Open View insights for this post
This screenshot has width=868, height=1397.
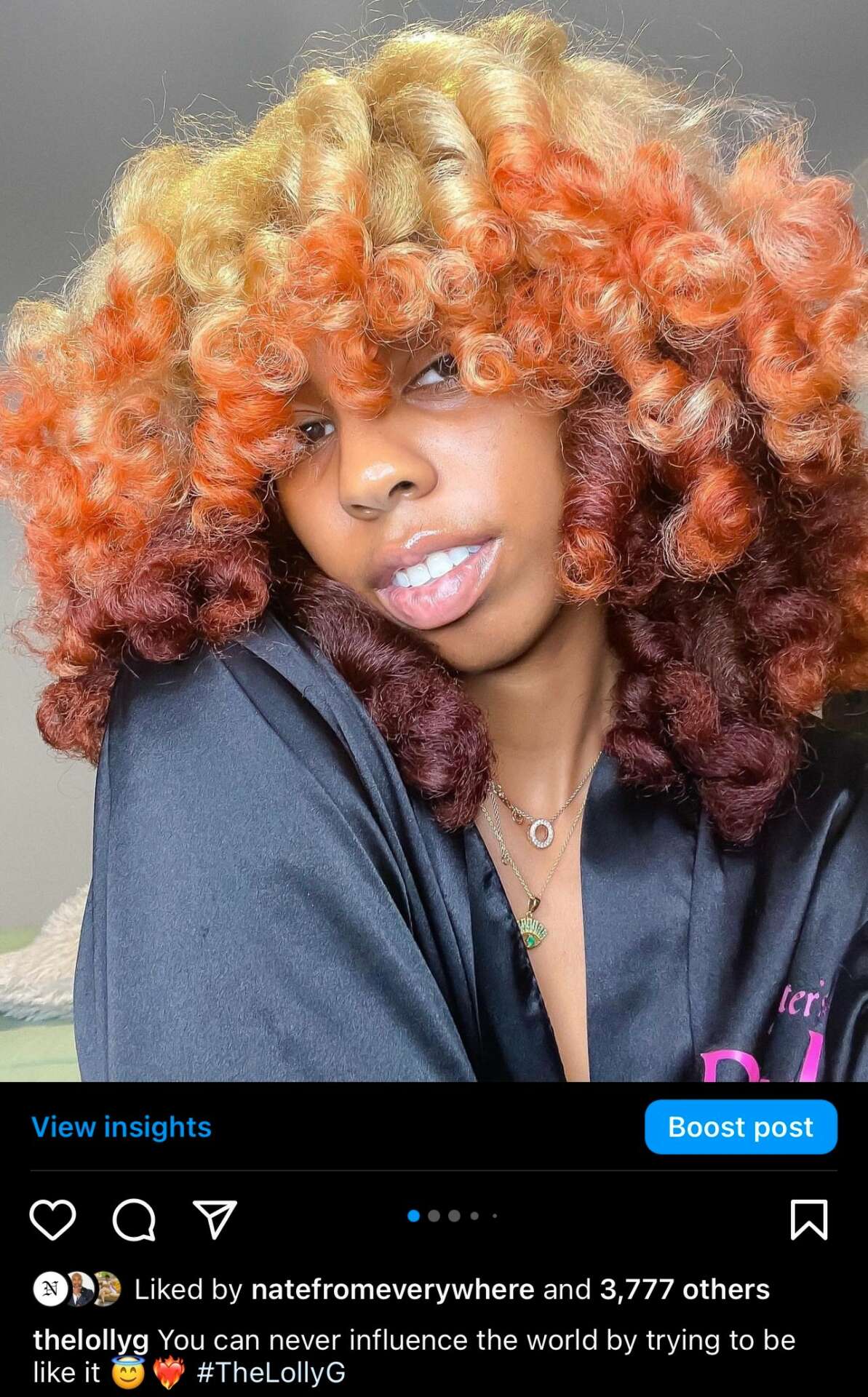pyautogui.click(x=122, y=1127)
